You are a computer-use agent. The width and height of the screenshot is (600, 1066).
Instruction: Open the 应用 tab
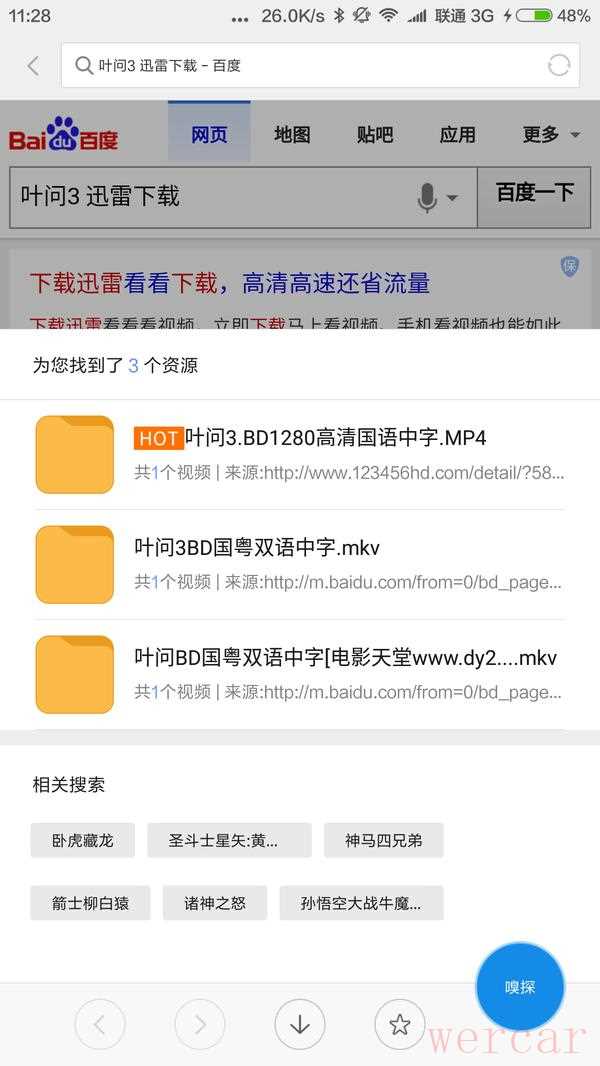(457, 134)
